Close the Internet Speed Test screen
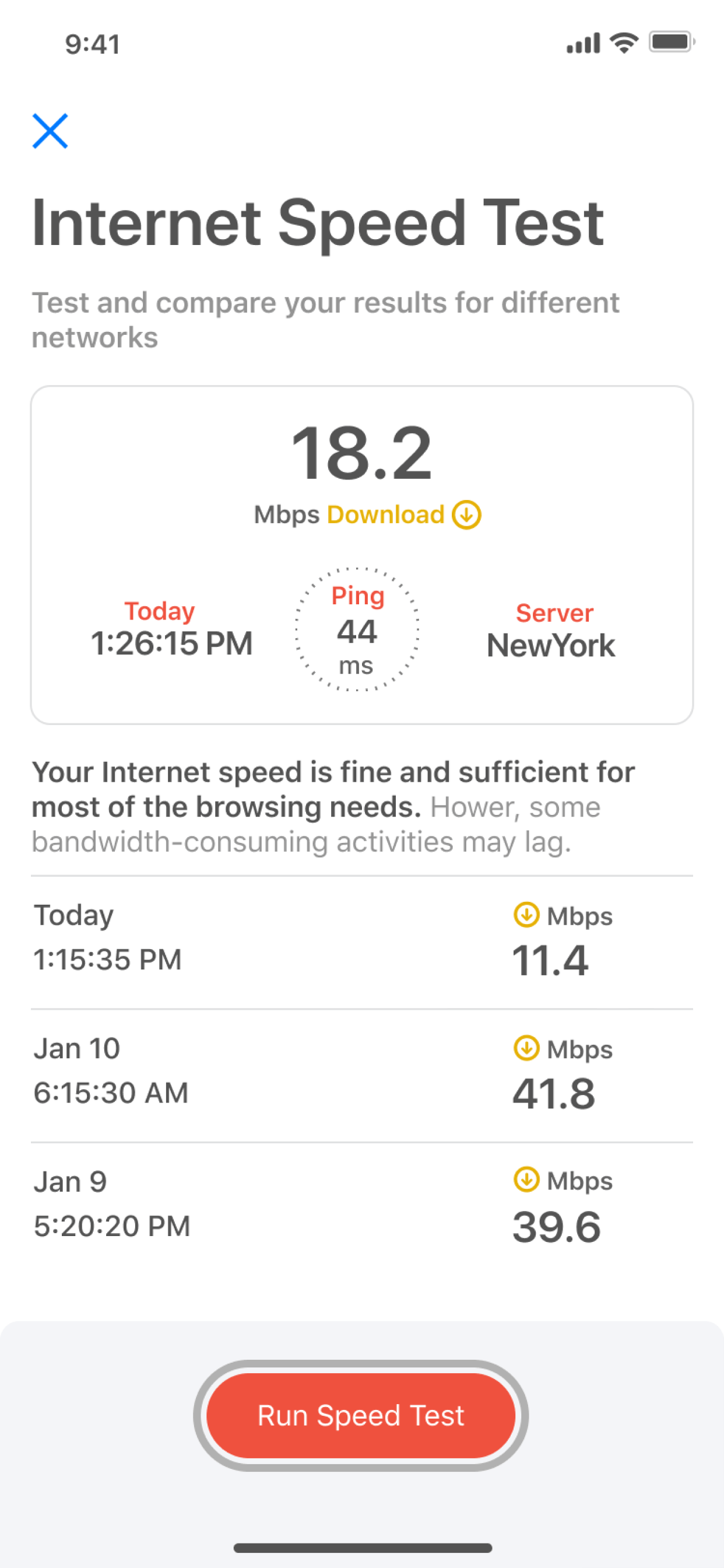This screenshot has height=1568, width=724. click(x=50, y=131)
